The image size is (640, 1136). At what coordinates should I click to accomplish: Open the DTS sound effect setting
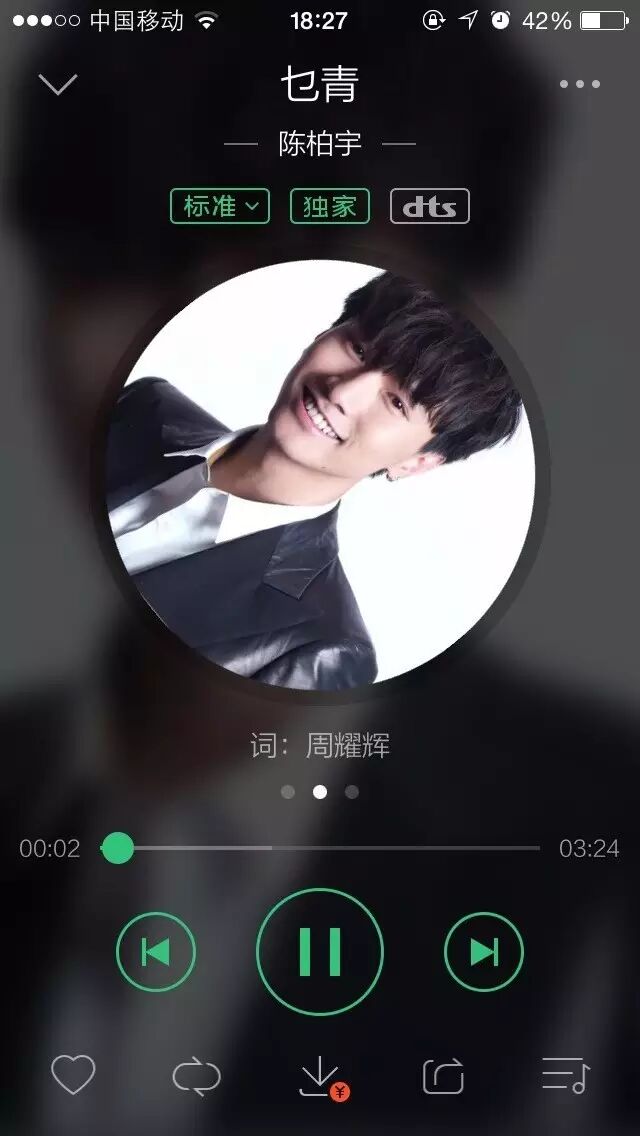[x=429, y=206]
